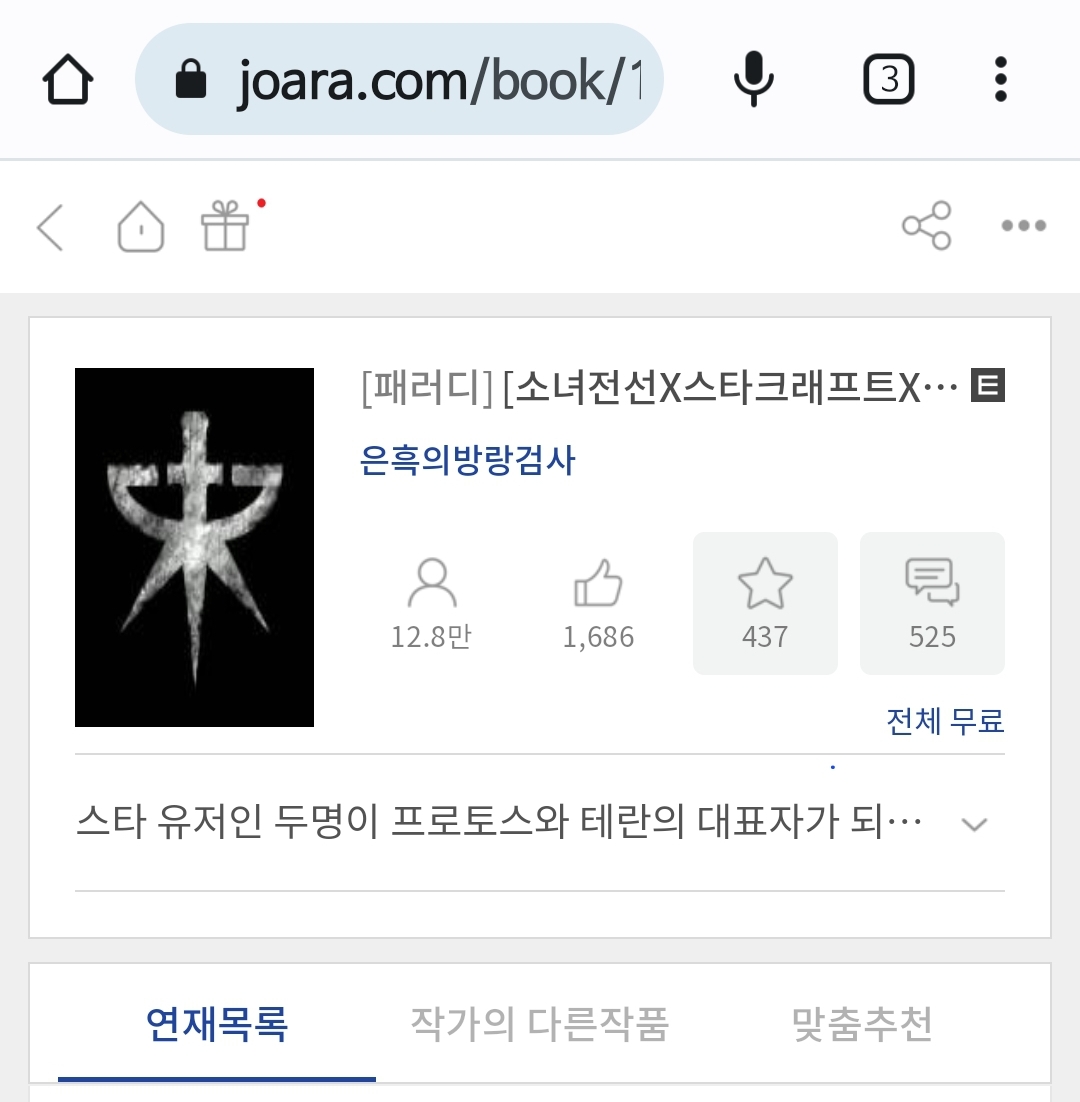Switch to the 맞춤추천 tab
The image size is (1080, 1102).
(x=862, y=1024)
